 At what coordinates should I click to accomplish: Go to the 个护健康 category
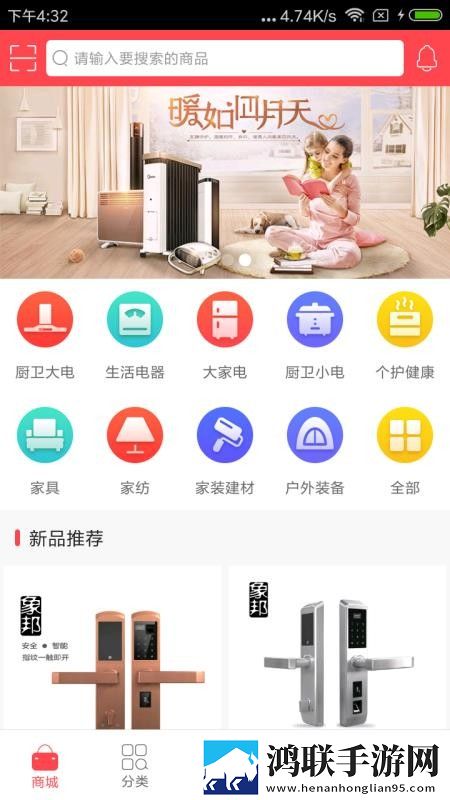tap(405, 336)
